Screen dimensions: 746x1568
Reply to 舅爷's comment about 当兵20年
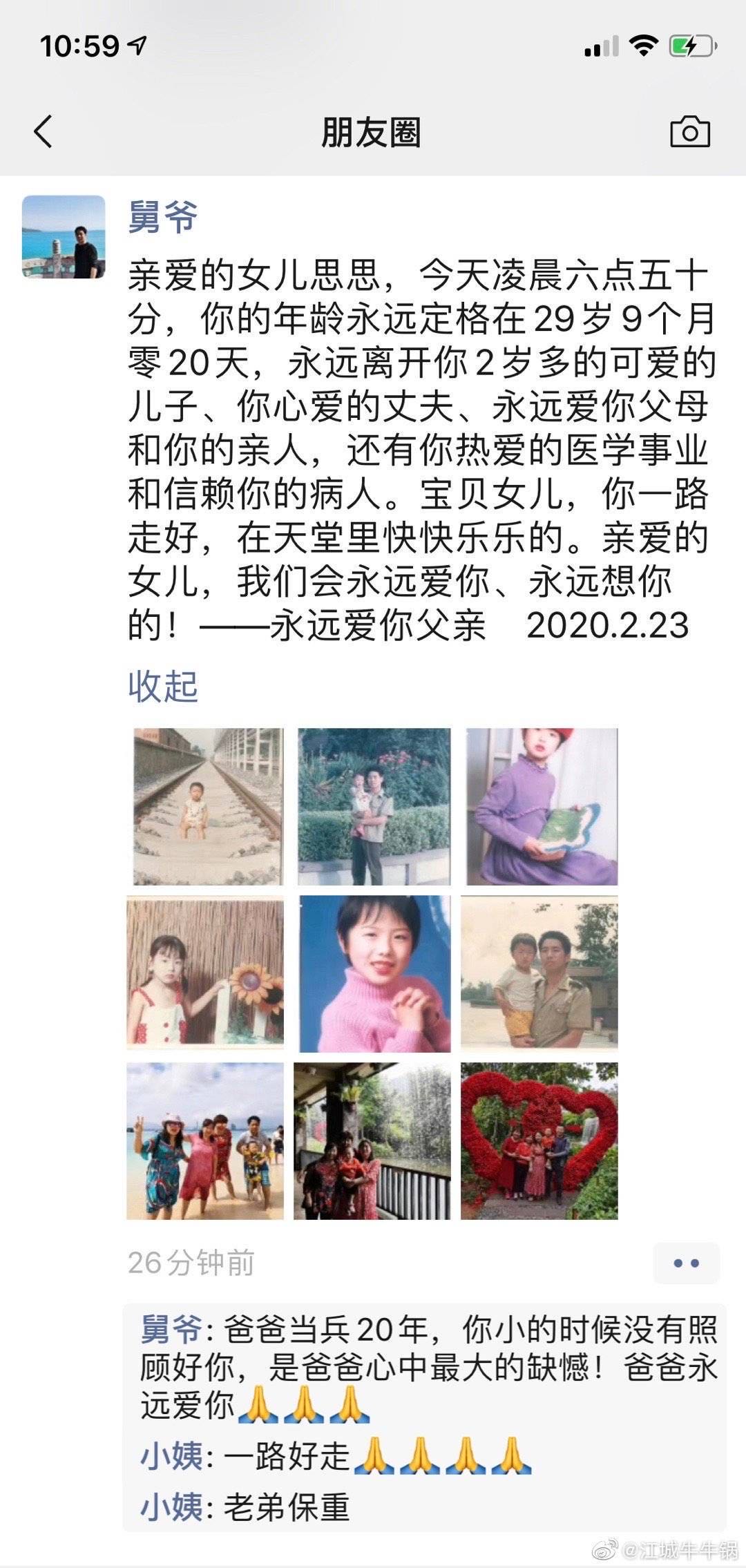coord(428,1366)
